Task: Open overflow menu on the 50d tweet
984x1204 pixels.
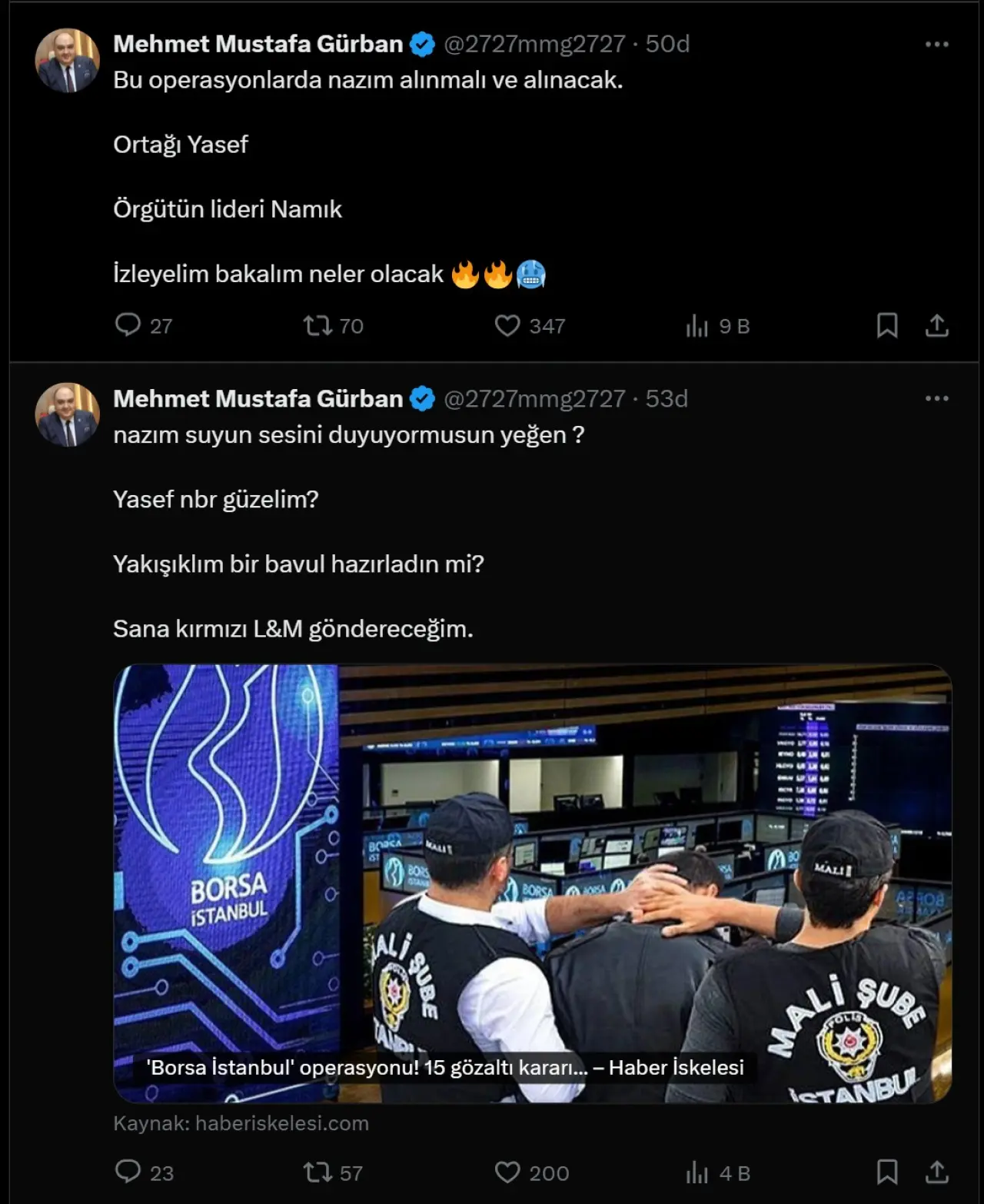Action: point(936,45)
